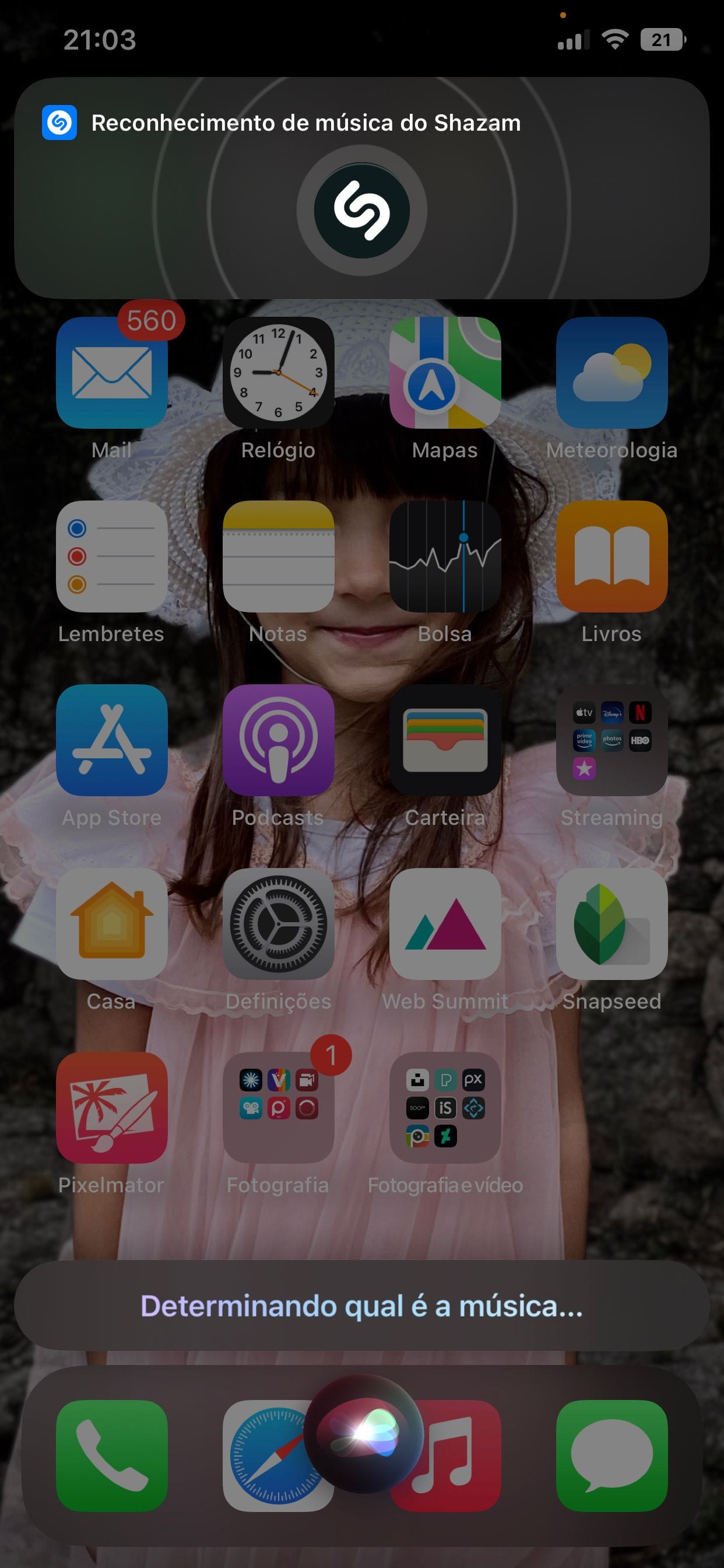Open Snapseed photo editor

click(611, 924)
